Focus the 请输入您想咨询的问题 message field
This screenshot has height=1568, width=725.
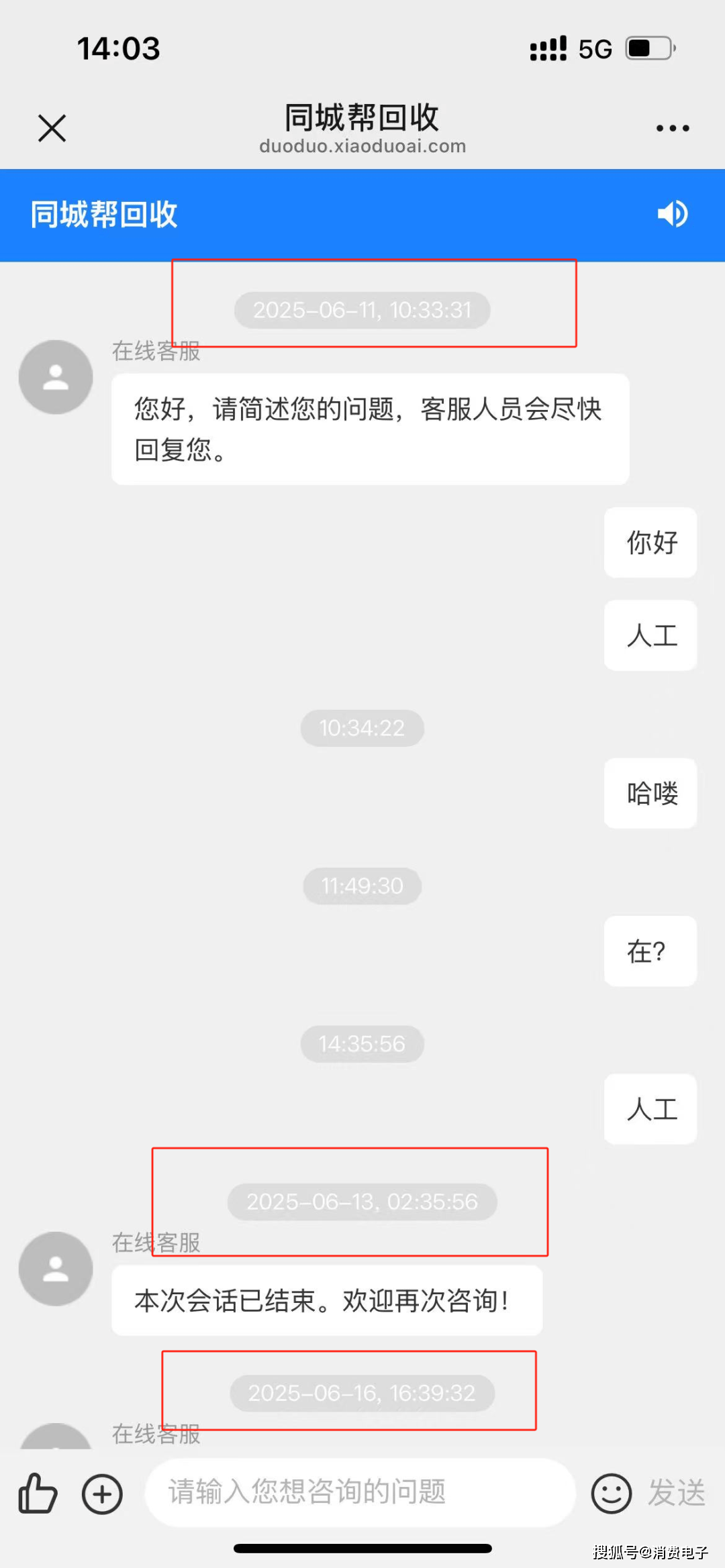pyautogui.click(x=360, y=1492)
